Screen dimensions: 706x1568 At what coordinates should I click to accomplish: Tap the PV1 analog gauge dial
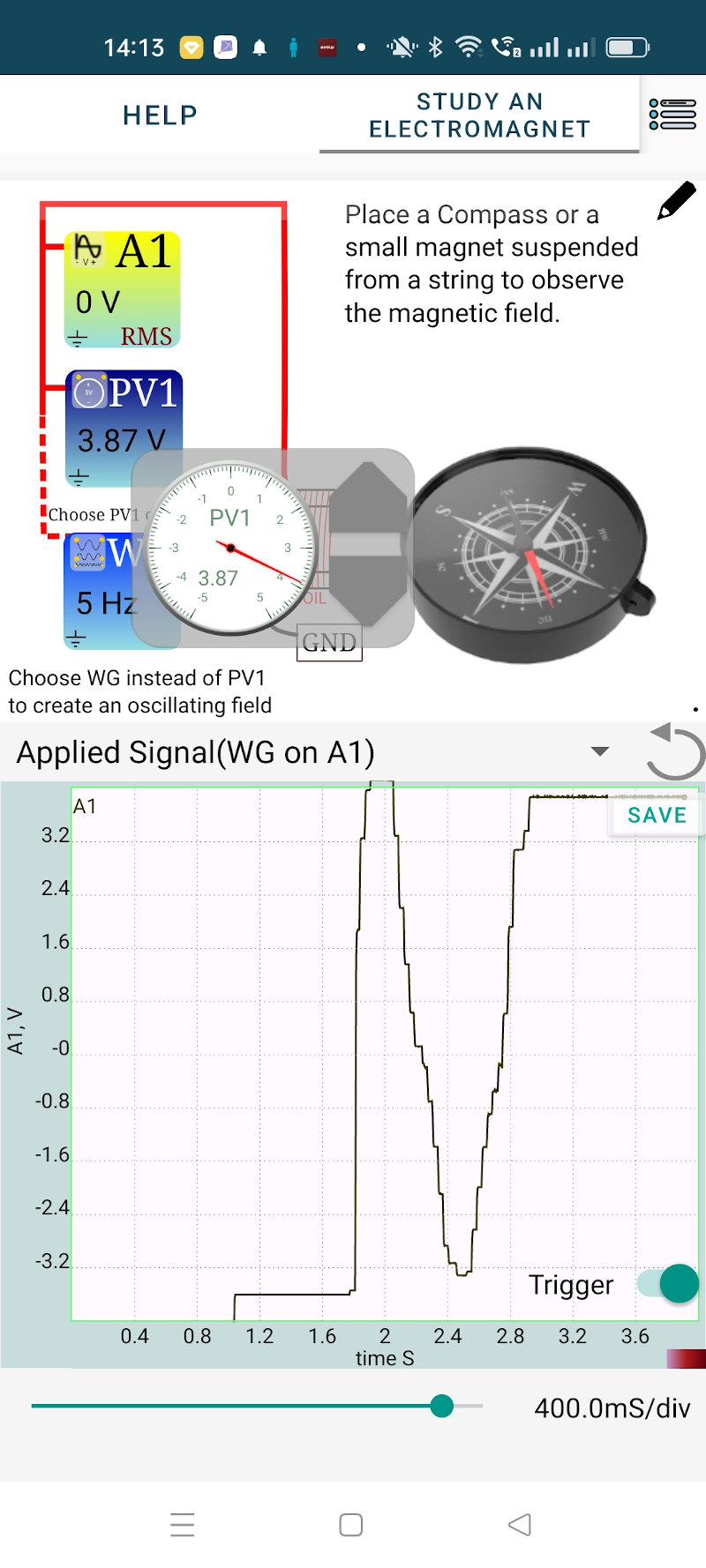[x=231, y=549]
